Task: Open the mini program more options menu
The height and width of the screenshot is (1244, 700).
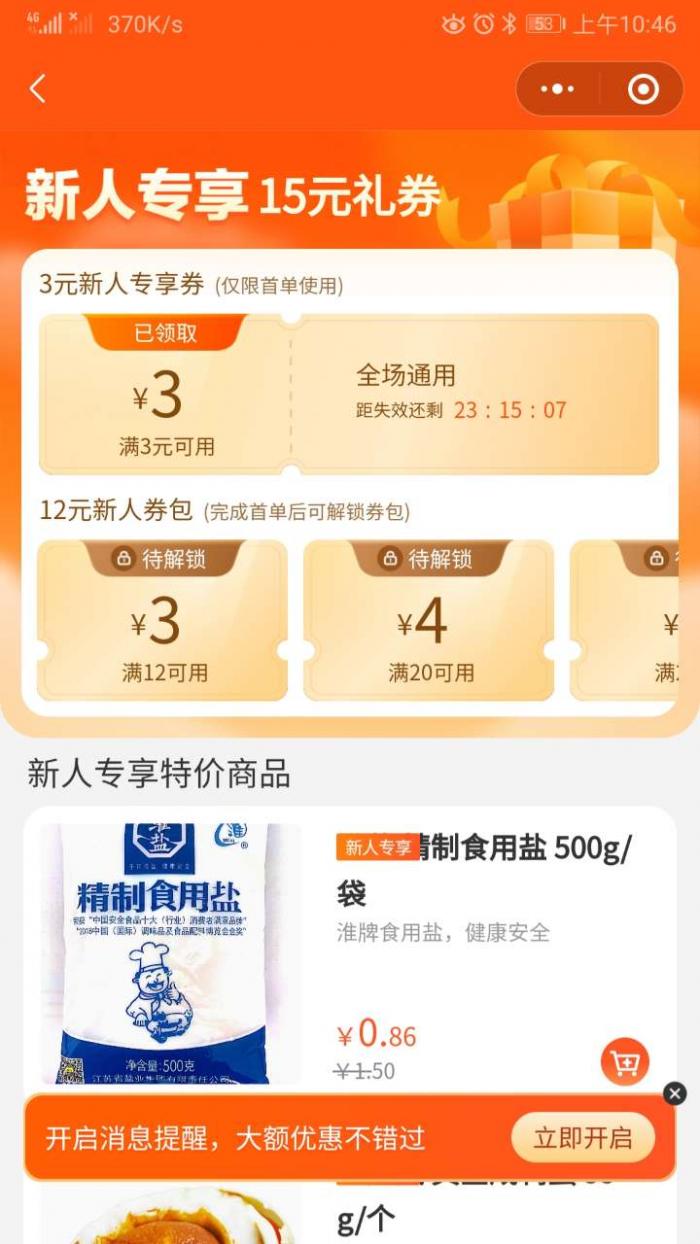Action: click(x=557, y=90)
